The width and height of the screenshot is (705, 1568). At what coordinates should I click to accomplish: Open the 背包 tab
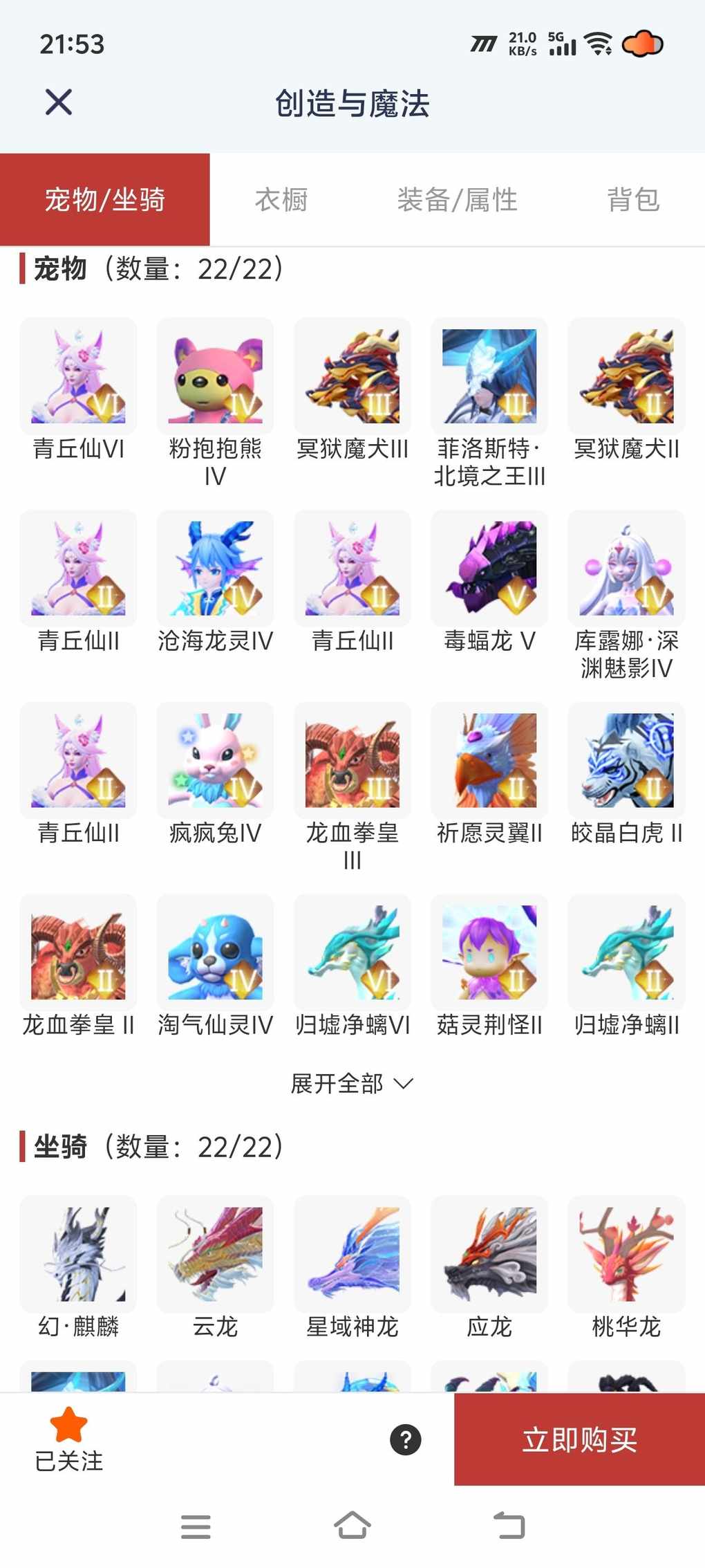633,200
